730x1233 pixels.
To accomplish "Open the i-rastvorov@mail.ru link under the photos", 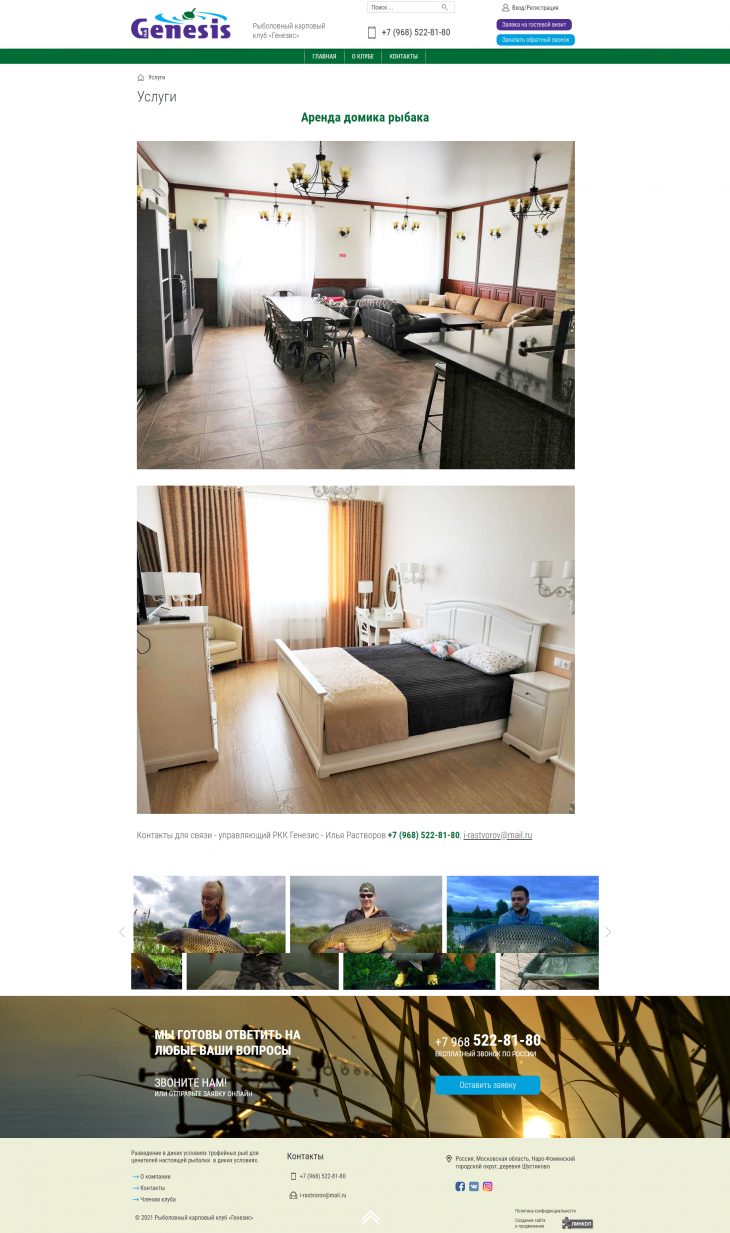I will pos(498,835).
